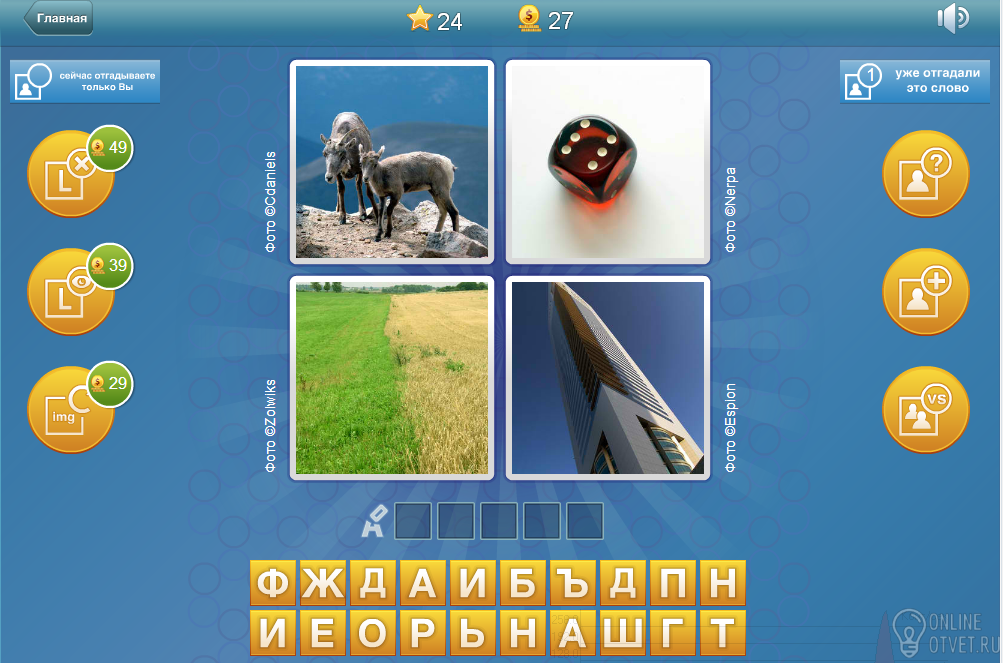This screenshot has width=1005, height=663.
Task: Enlarge the skyscraper picture
Action: (608, 377)
